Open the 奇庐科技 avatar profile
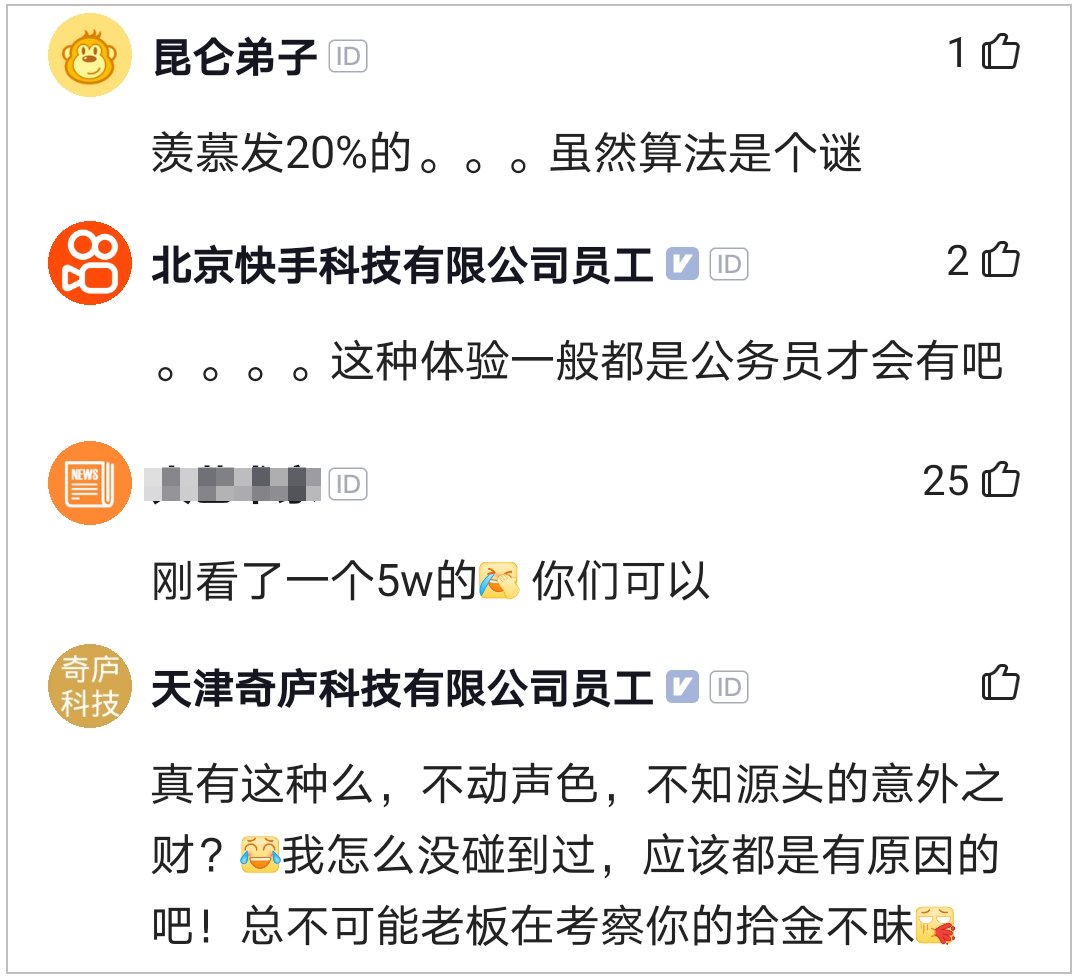Viewport: 1080px width, 978px height. [90, 687]
